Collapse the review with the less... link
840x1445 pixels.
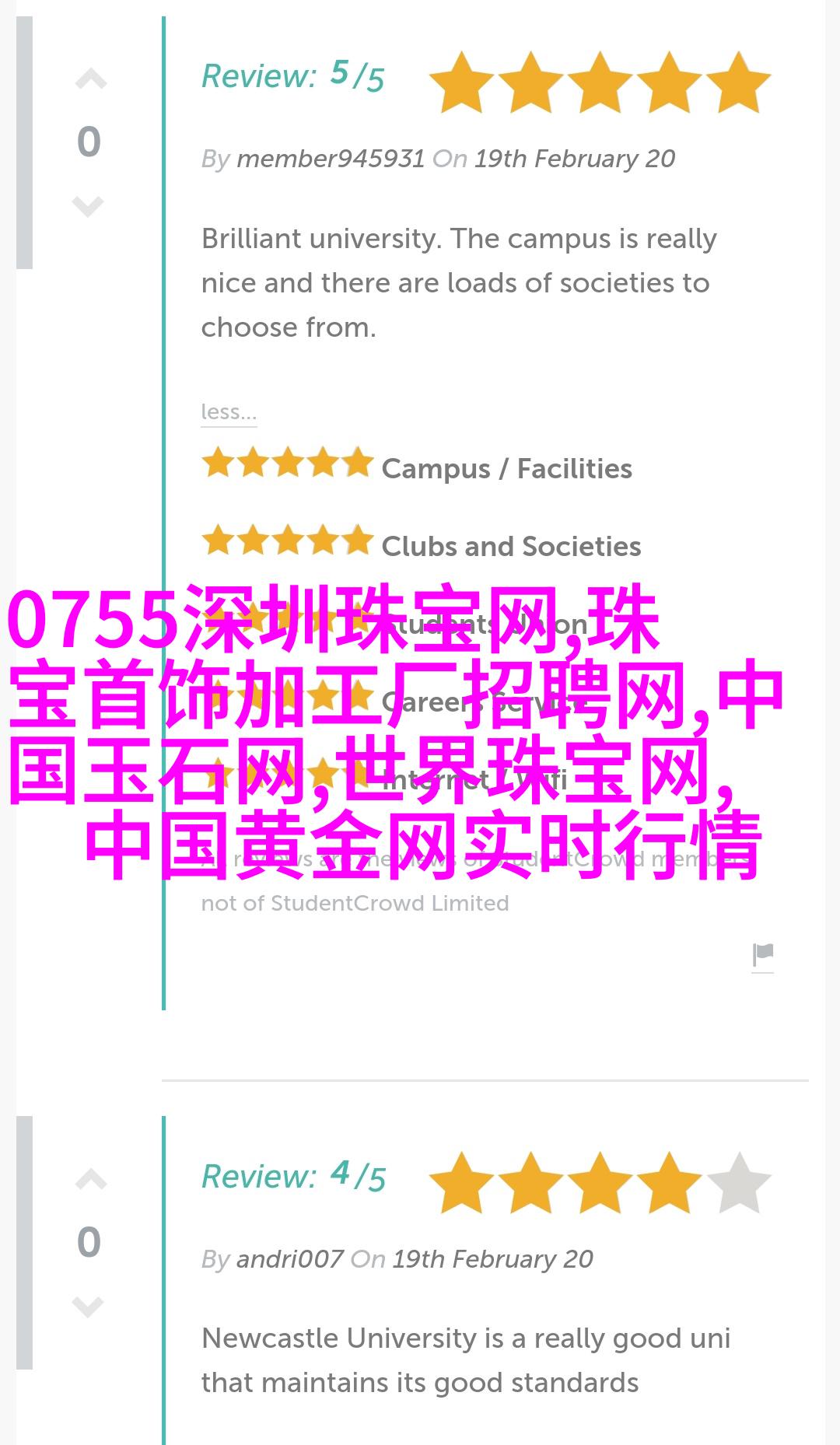click(x=228, y=412)
